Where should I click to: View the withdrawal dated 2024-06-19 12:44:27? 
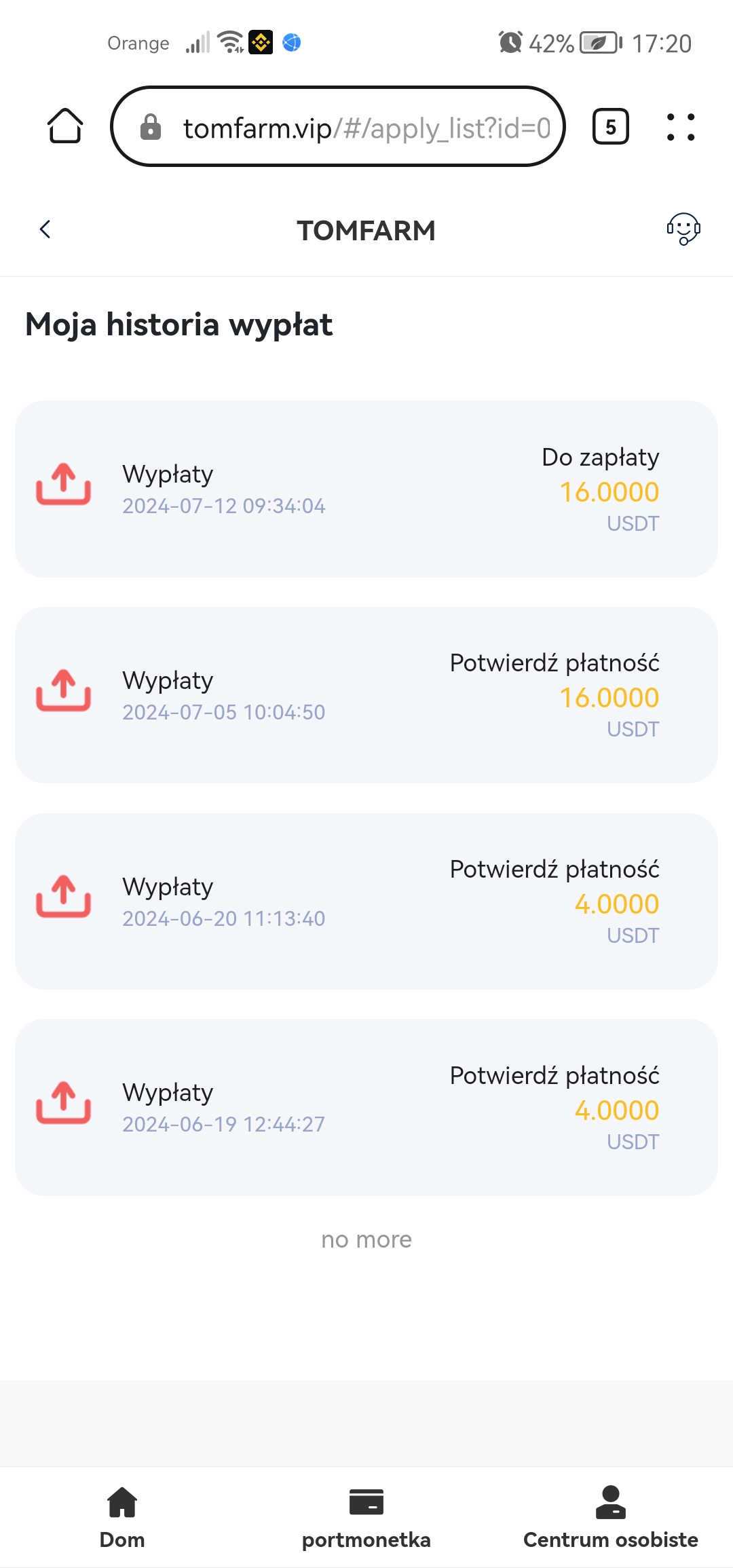click(366, 1107)
